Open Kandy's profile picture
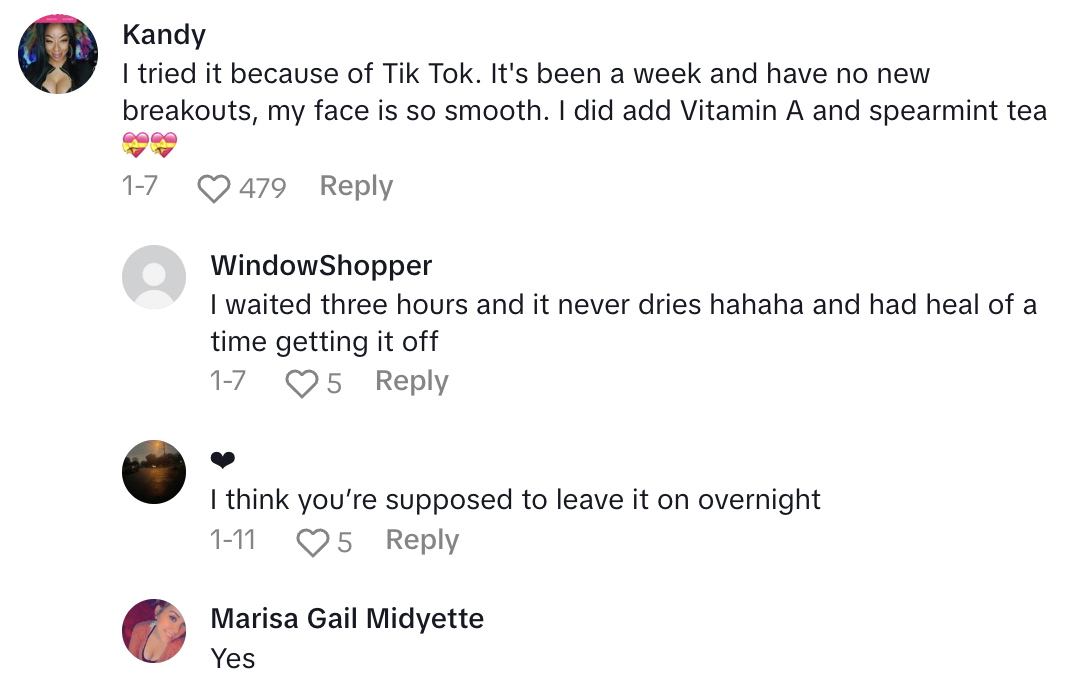Image resolution: width=1078 pixels, height=680 pixels. pos(58,54)
